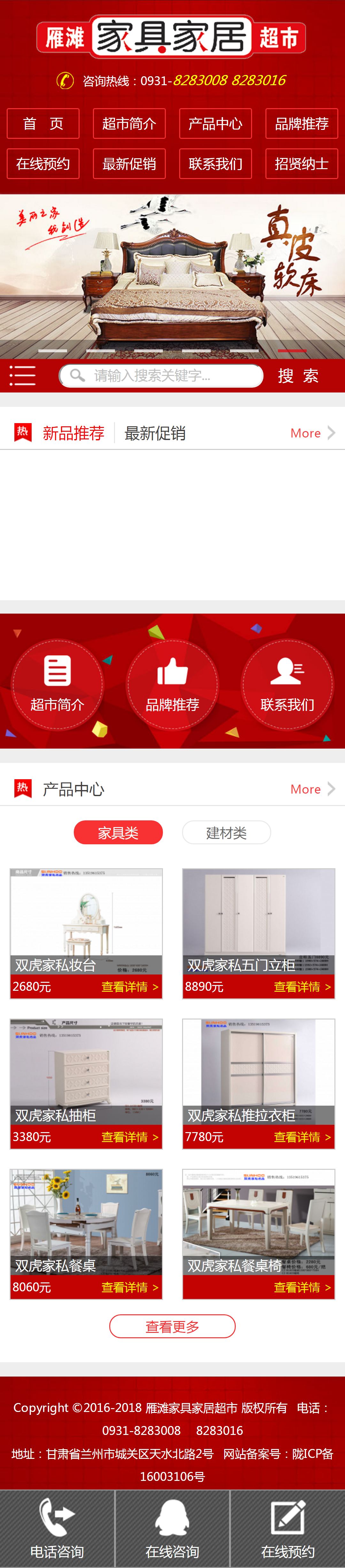Open the round 联系我们 shortcut
The image size is (345, 1568).
[x=287, y=685]
